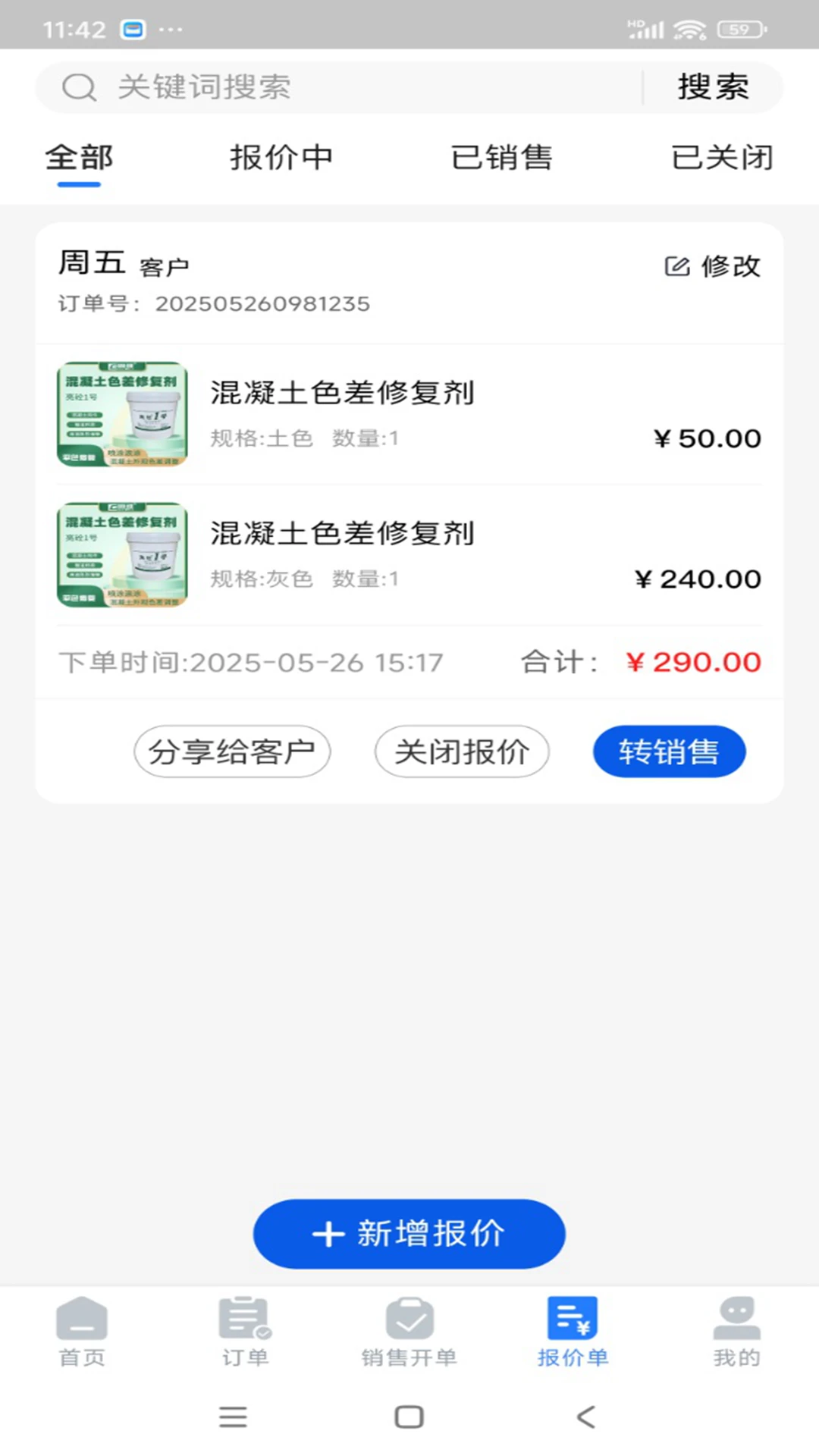Image resolution: width=819 pixels, height=1456 pixels.
Task: Open the 已关闭 tab
Action: (x=721, y=158)
